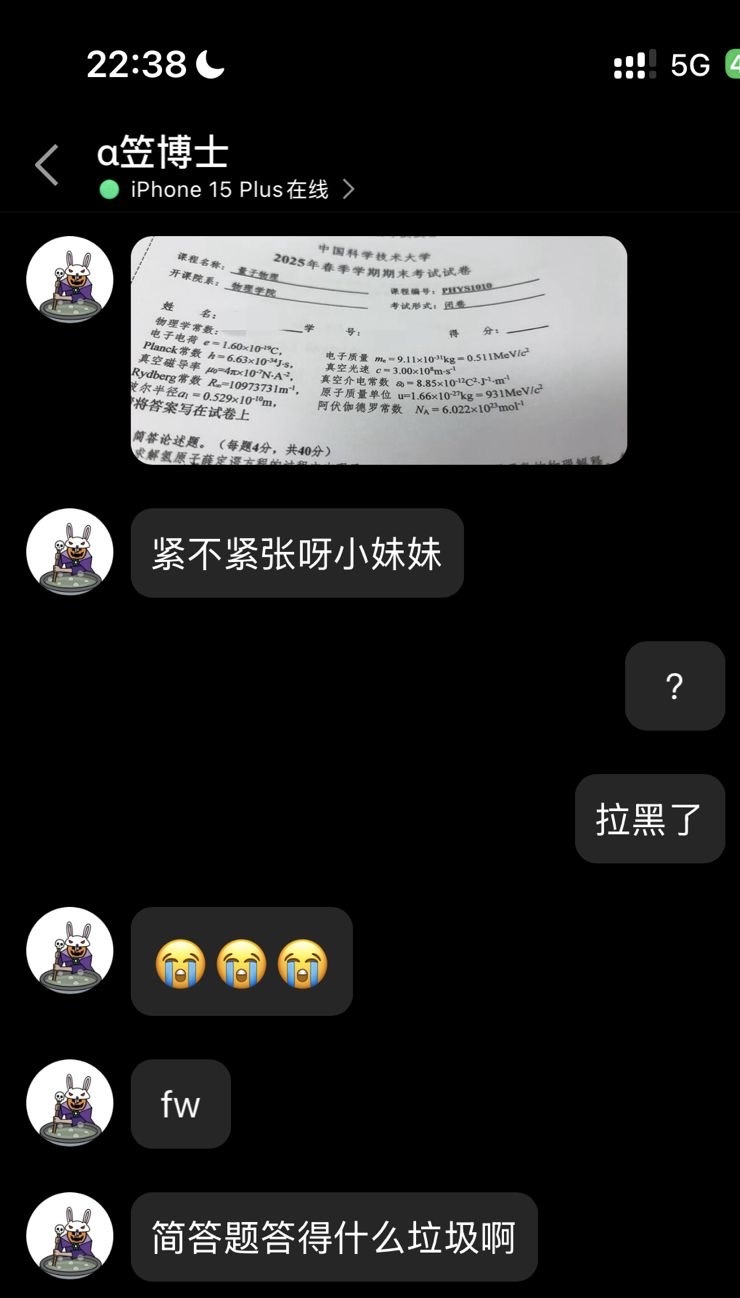Go back from the α笠博士 chat

[47, 166]
